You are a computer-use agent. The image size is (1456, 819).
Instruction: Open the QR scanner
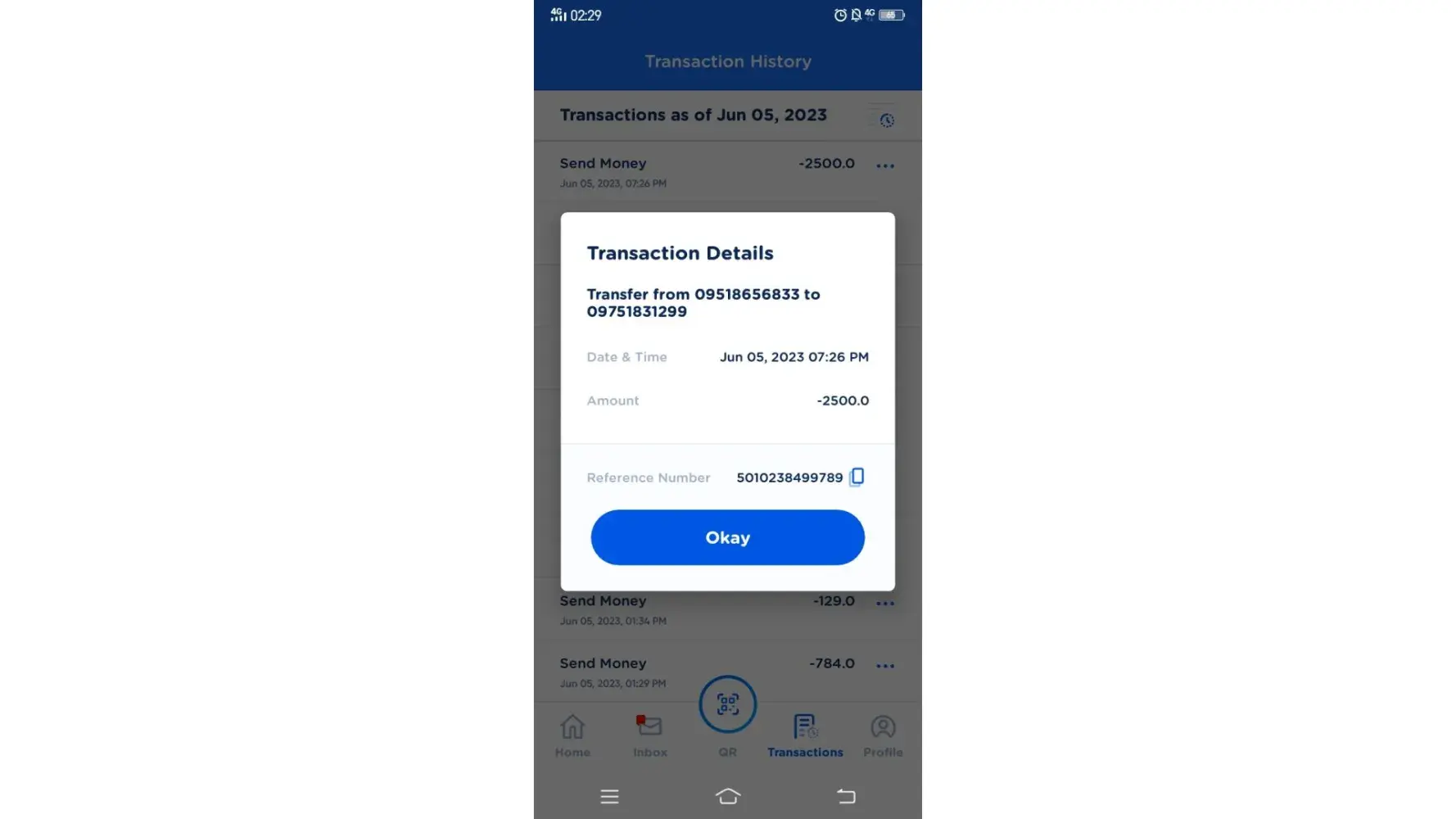(x=727, y=705)
